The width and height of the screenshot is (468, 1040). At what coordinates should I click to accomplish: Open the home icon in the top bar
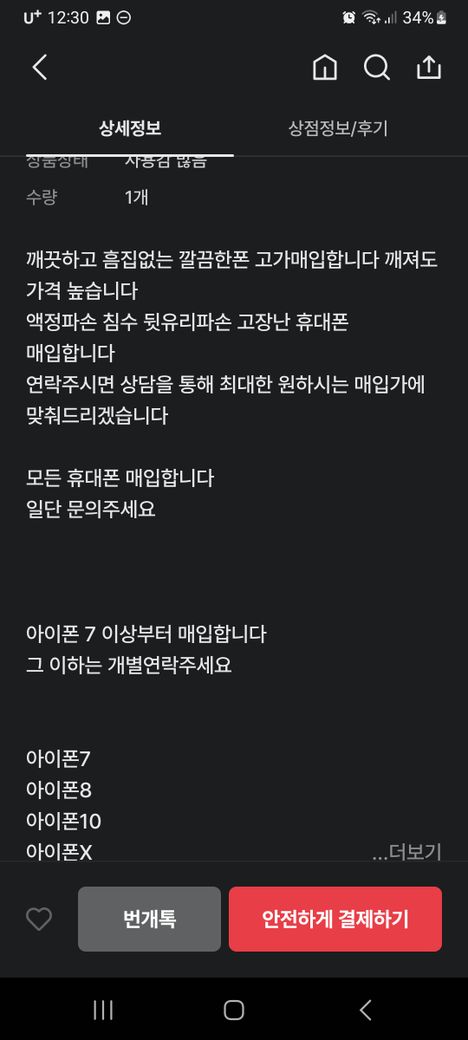click(325, 68)
